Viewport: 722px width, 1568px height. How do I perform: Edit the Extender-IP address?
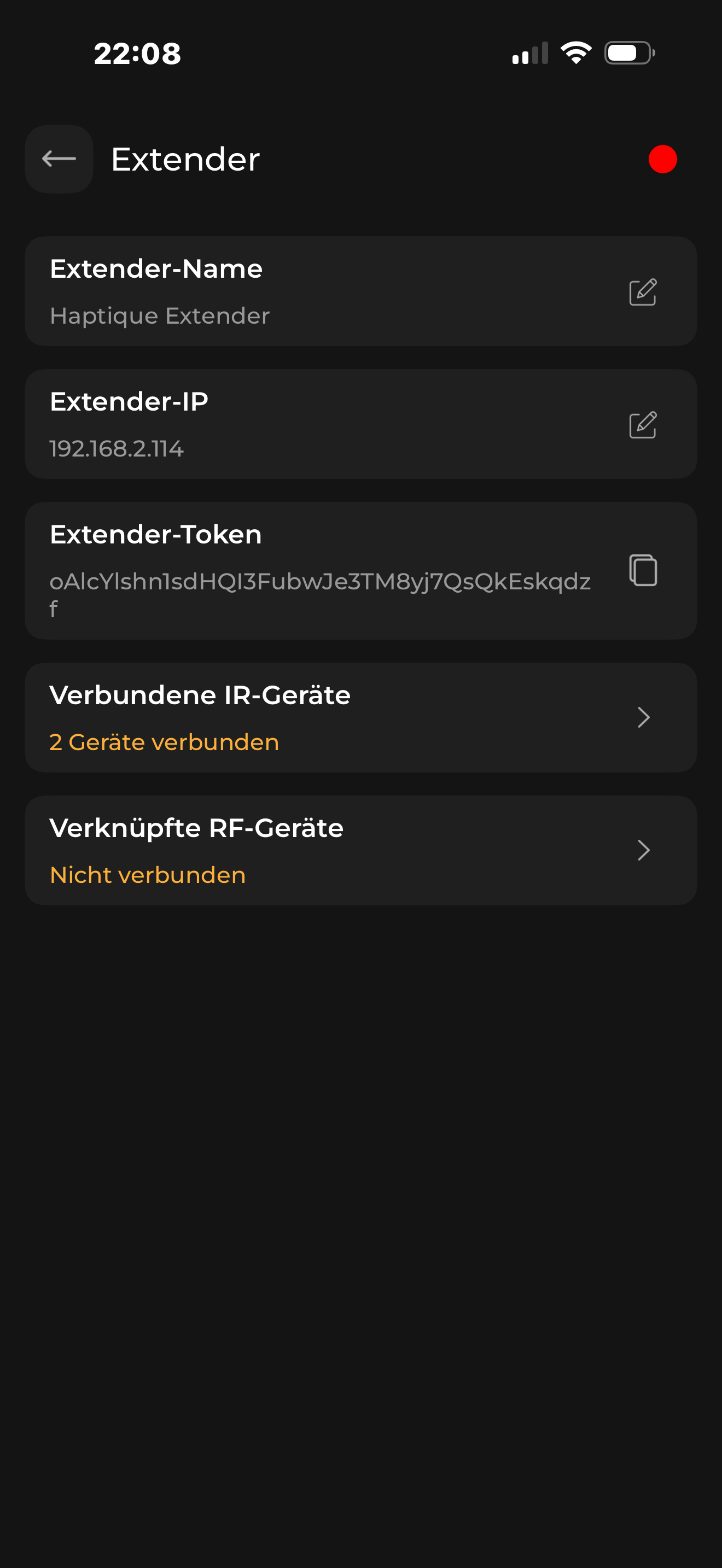[642, 425]
